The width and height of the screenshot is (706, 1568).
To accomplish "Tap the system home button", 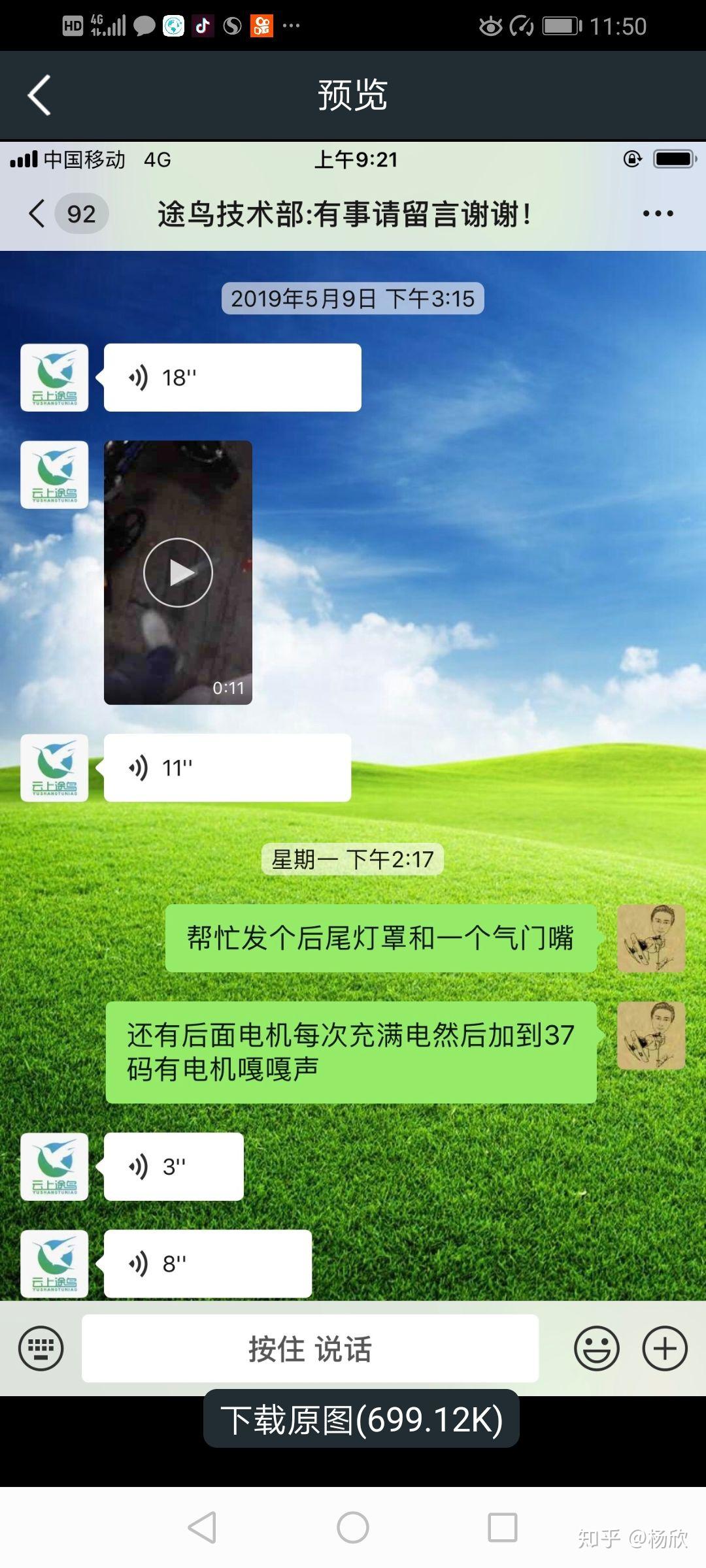I will (x=353, y=1527).
